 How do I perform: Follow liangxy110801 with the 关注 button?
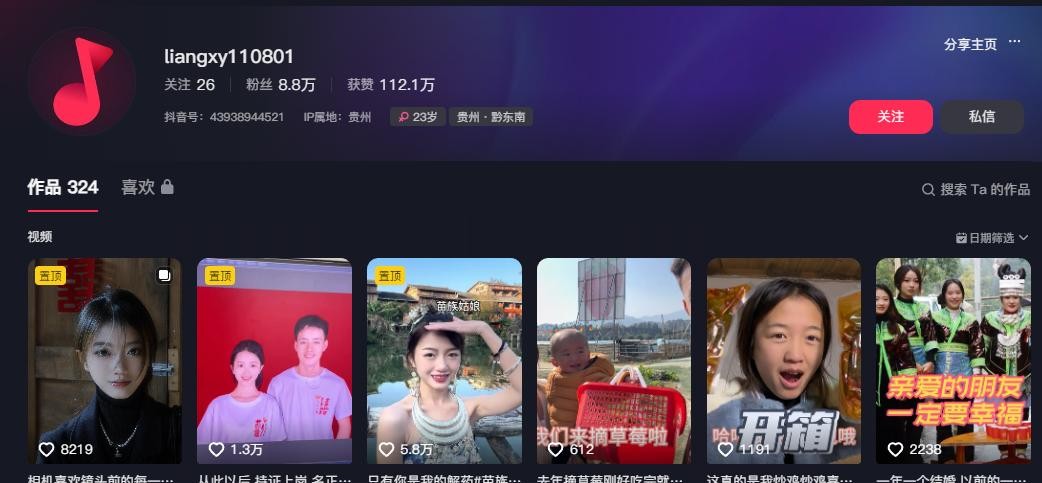coord(890,117)
